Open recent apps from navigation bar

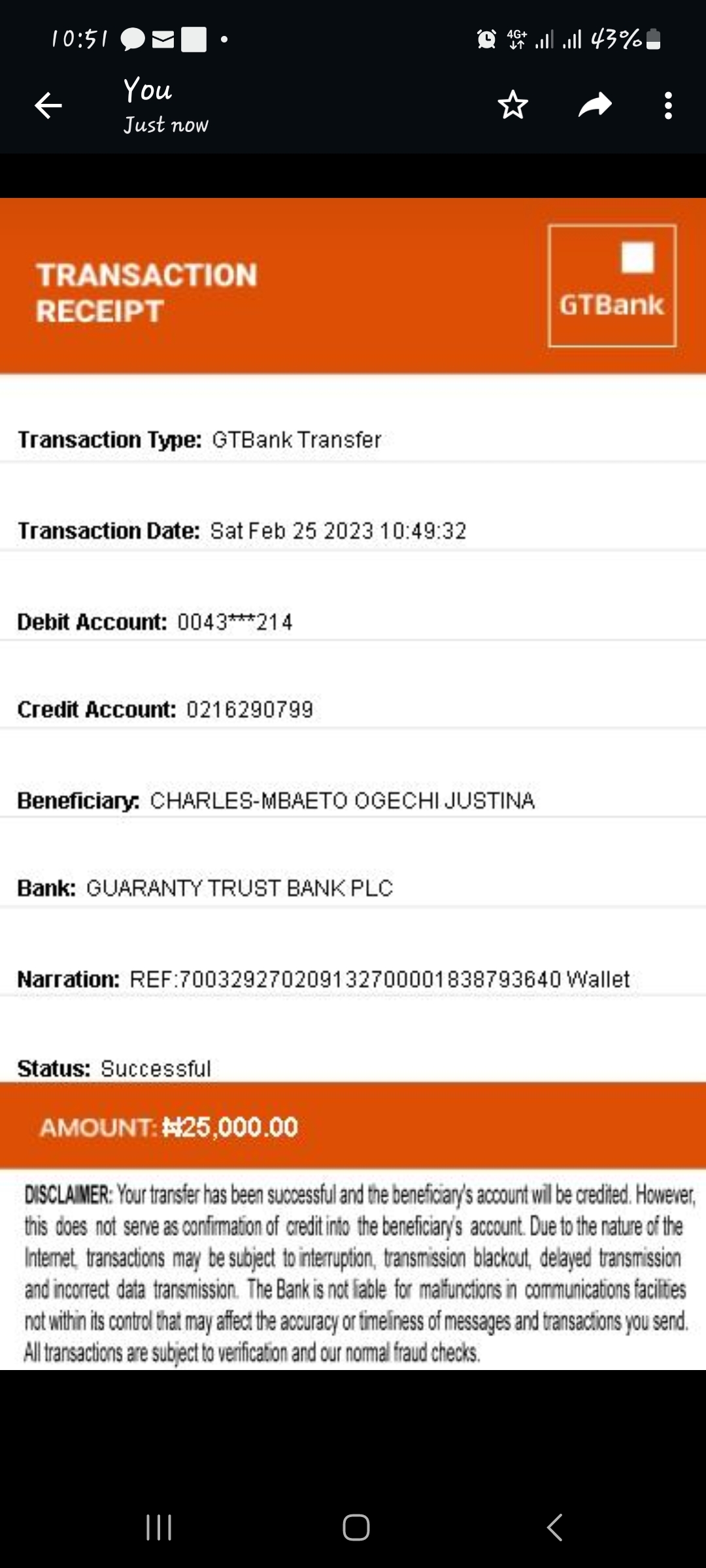[159, 1527]
